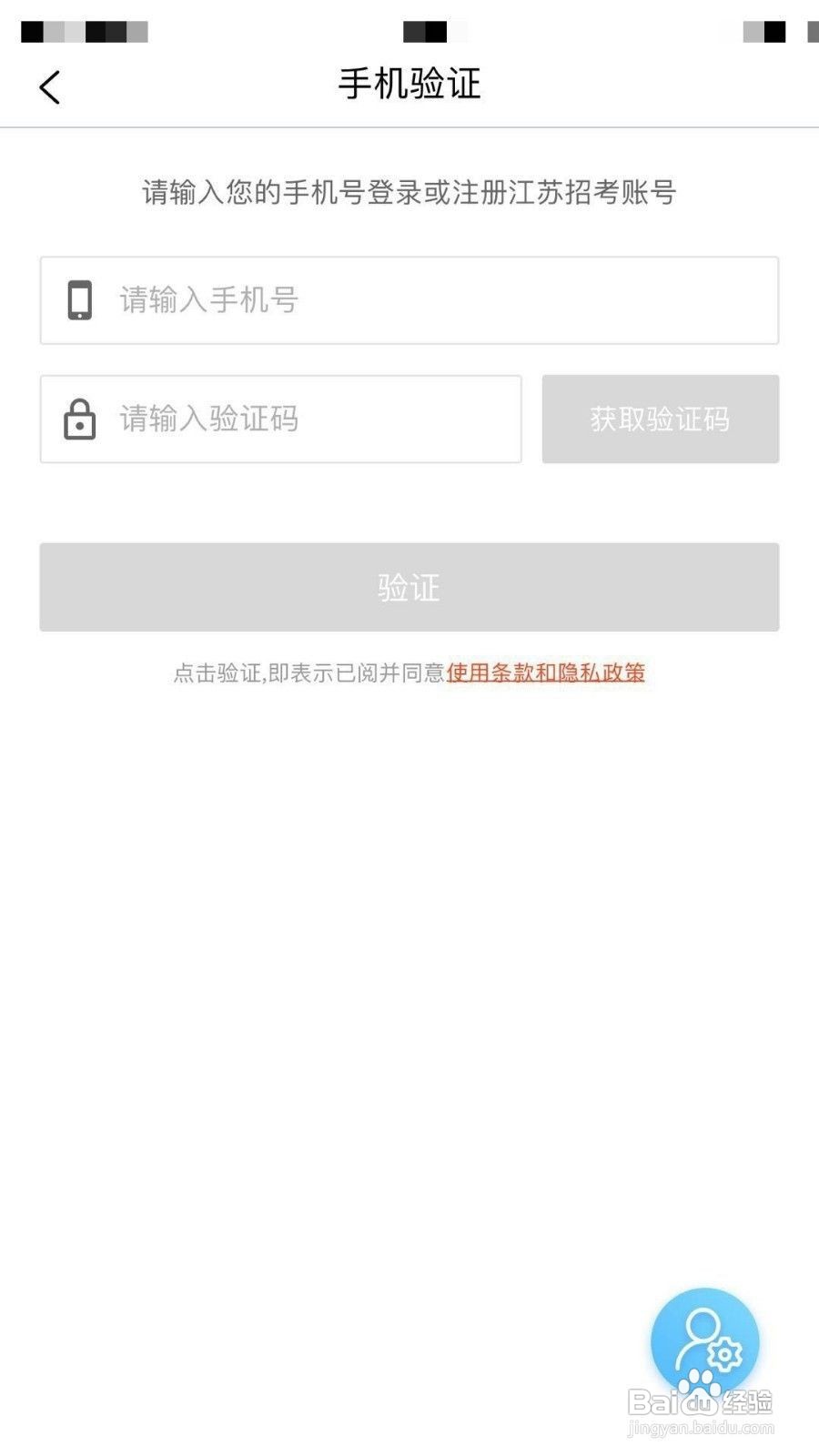This screenshot has width=819, height=1456.
Task: Click the 手机验证 page title
Action: [x=409, y=87]
